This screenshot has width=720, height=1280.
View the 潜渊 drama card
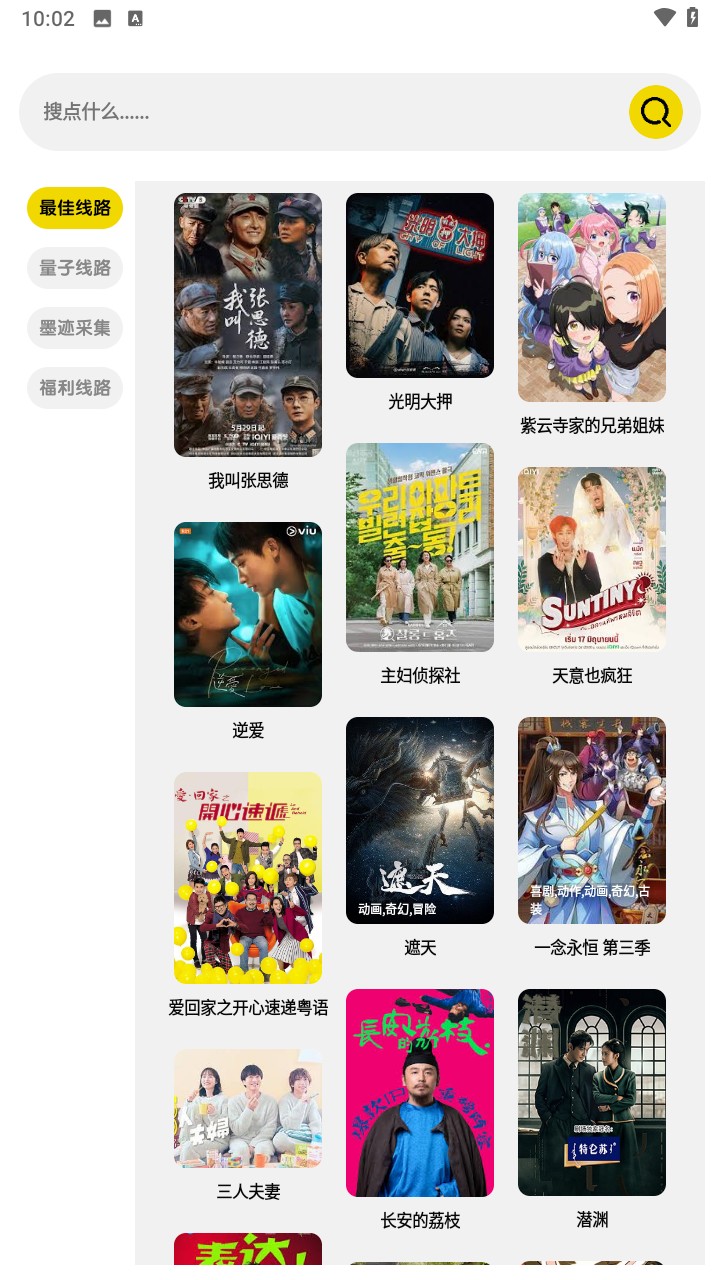[x=592, y=1092]
